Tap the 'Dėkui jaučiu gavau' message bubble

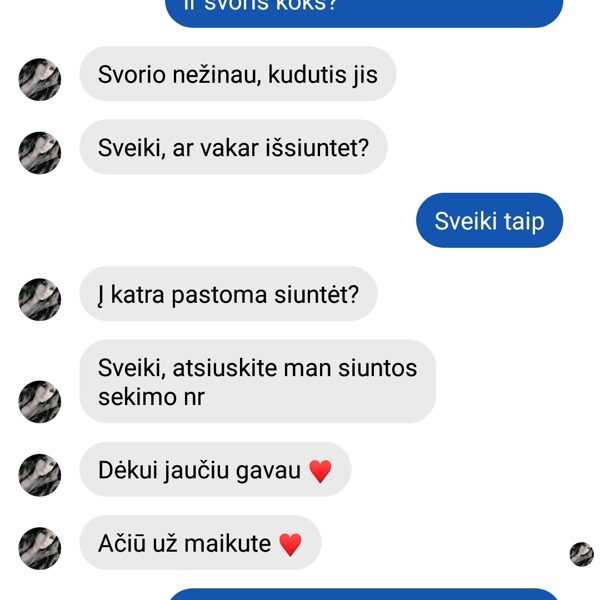click(214, 470)
